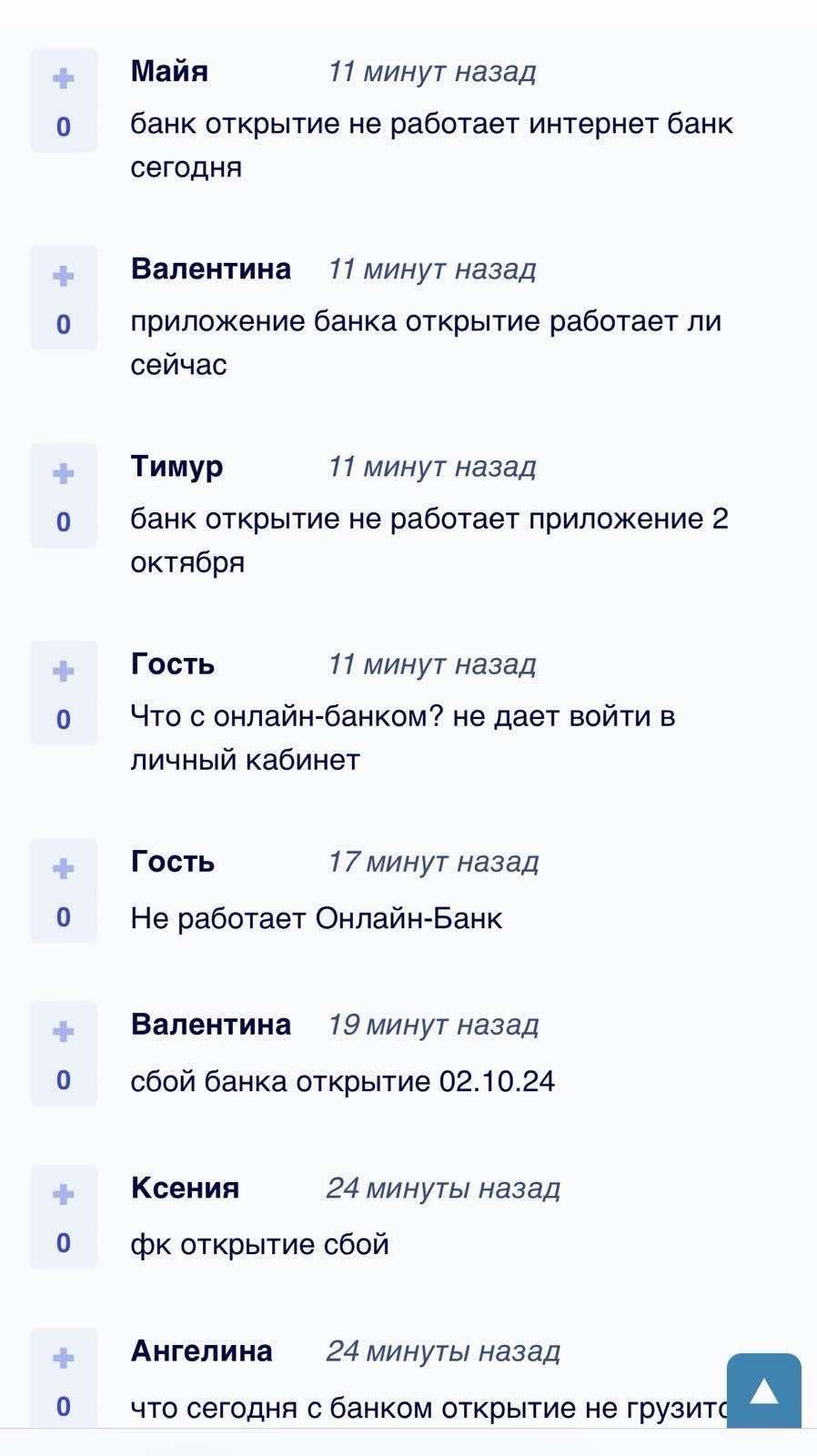Upvote Валентина's comment 'сбой банка открытие 02.10.24'
The image size is (817, 1456).
point(63,1032)
